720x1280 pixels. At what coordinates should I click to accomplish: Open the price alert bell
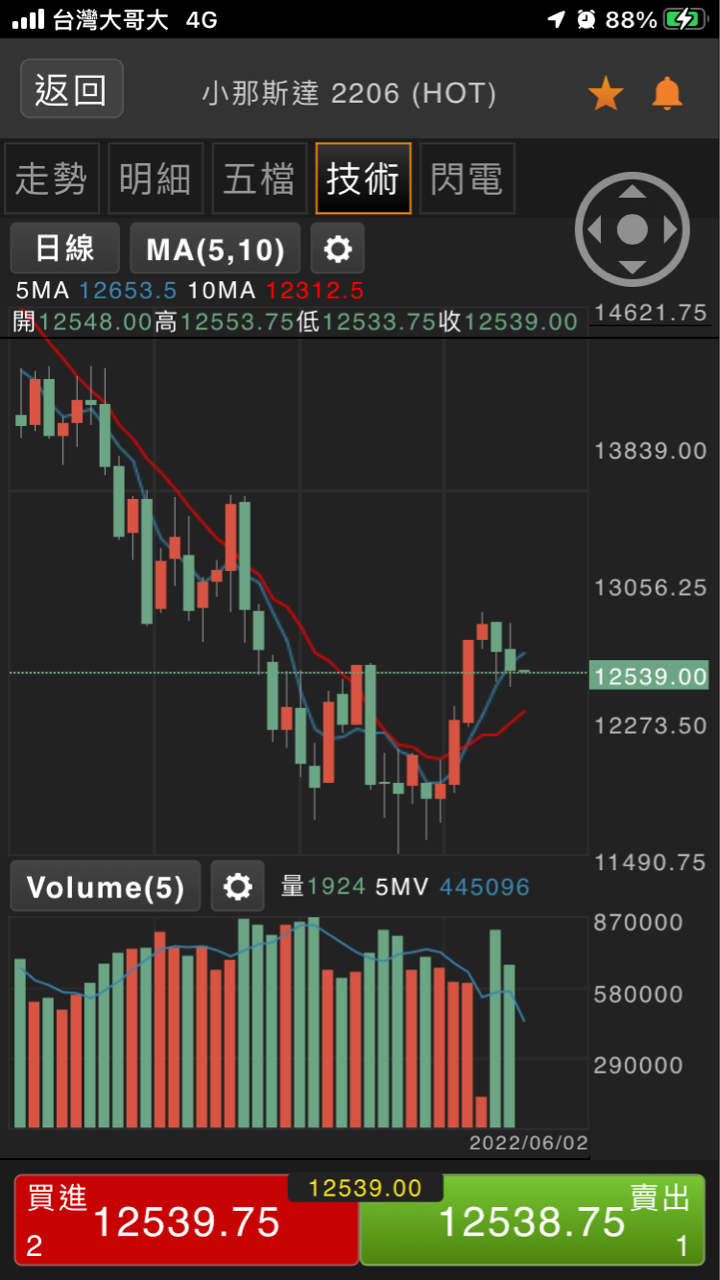[667, 95]
